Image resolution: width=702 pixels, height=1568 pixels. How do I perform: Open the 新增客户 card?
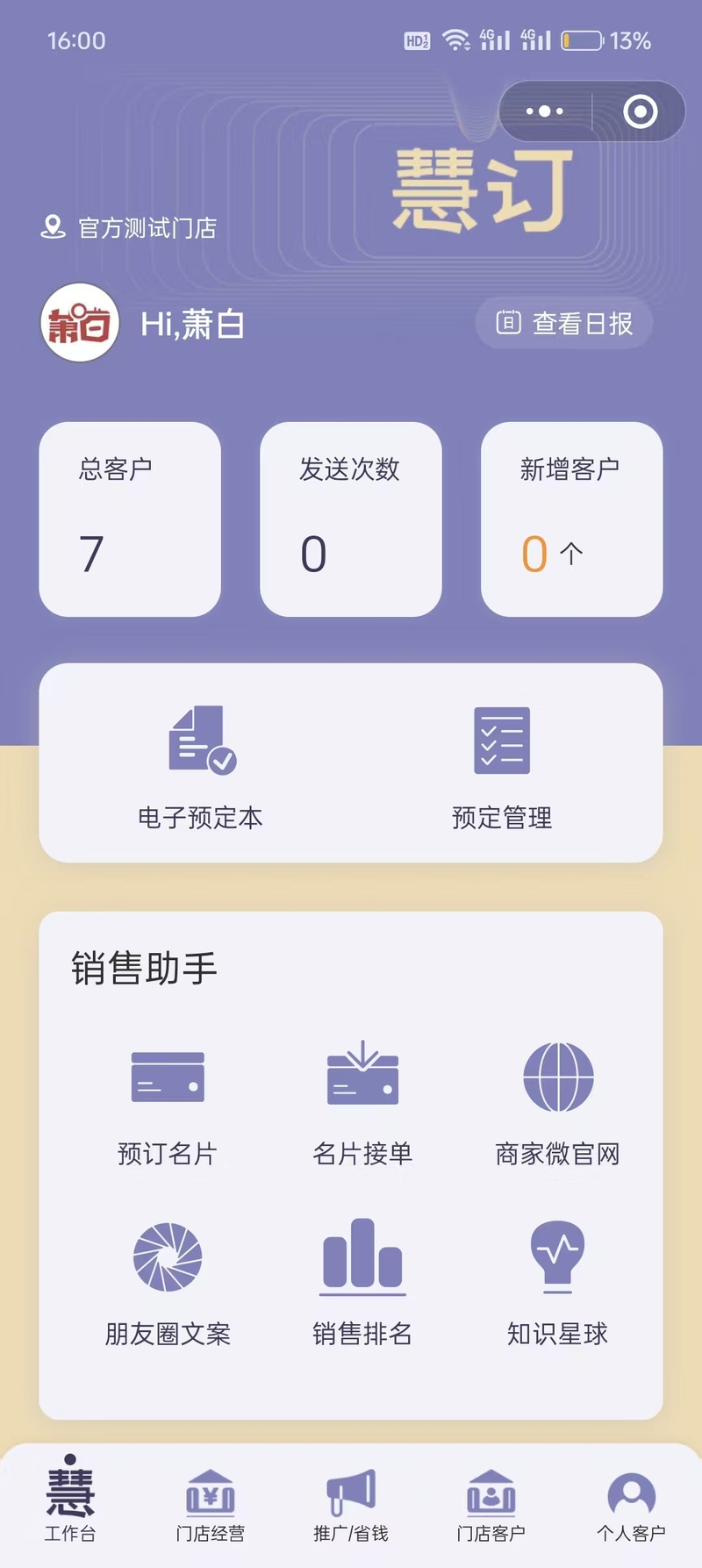coord(572,519)
